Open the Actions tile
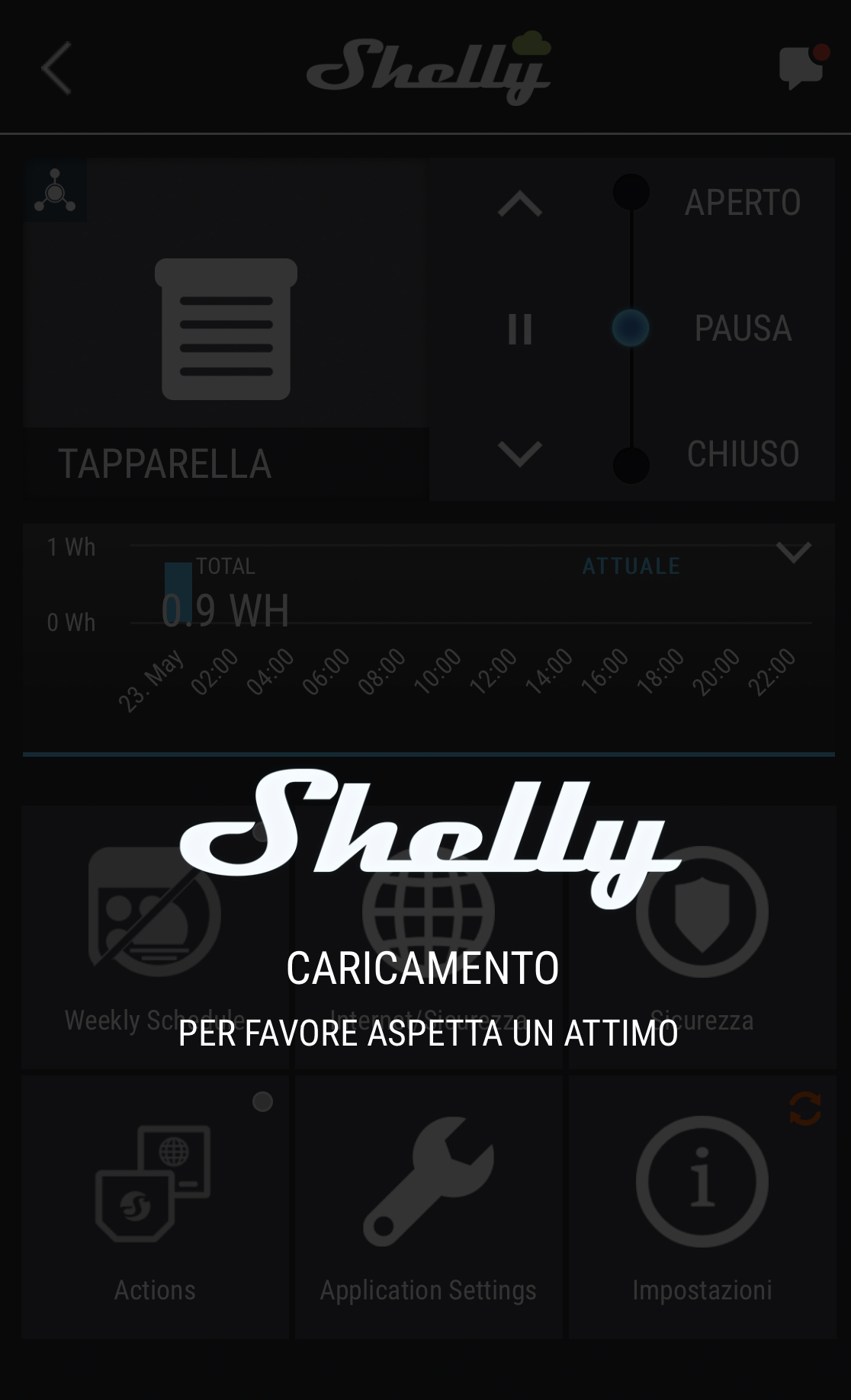 (x=155, y=1208)
